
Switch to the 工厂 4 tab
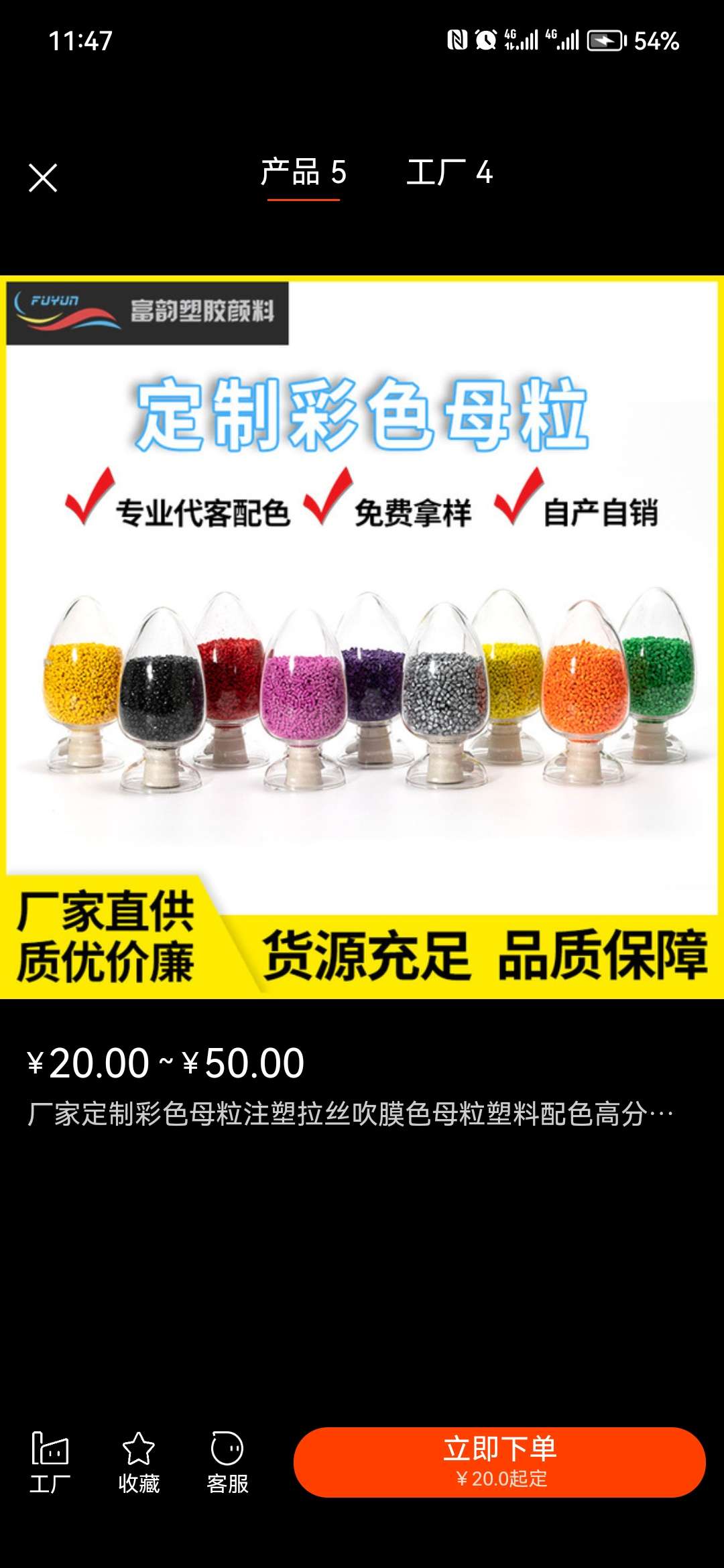click(450, 173)
